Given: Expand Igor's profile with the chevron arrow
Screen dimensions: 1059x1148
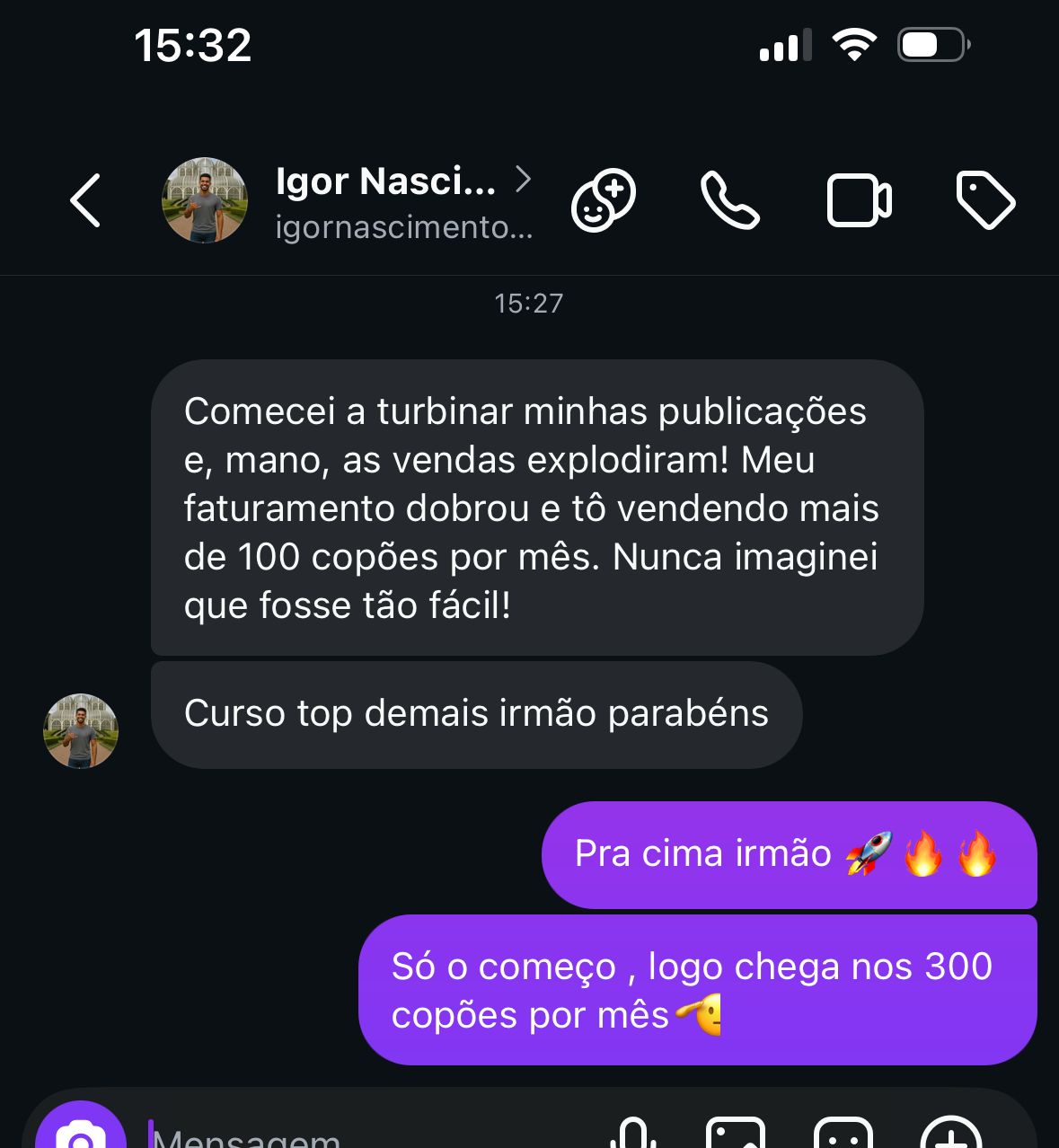Looking at the screenshot, I should [x=524, y=180].
